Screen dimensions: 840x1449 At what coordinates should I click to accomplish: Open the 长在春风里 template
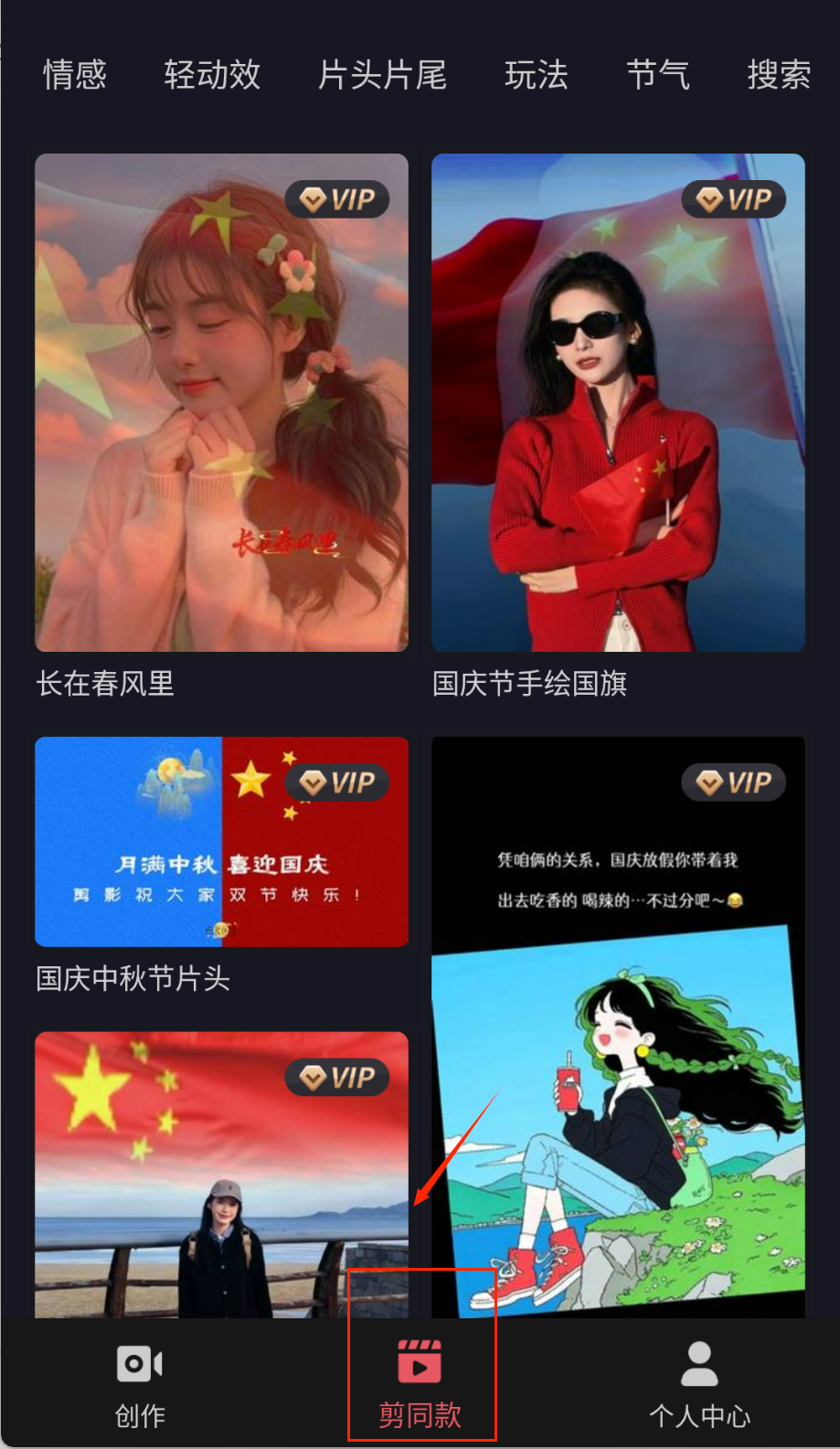tap(221, 402)
